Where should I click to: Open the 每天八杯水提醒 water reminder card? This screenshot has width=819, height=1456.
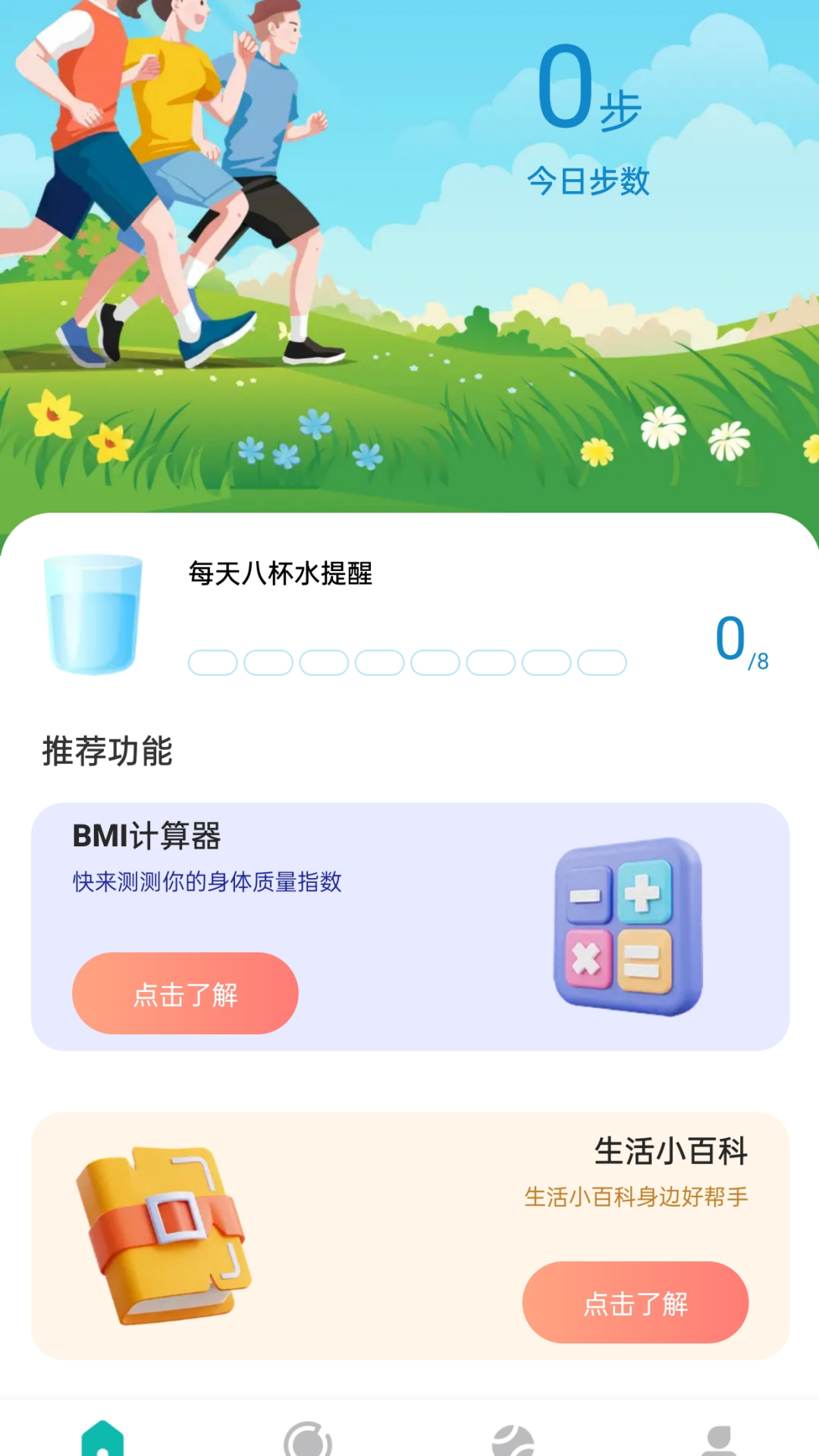409,614
